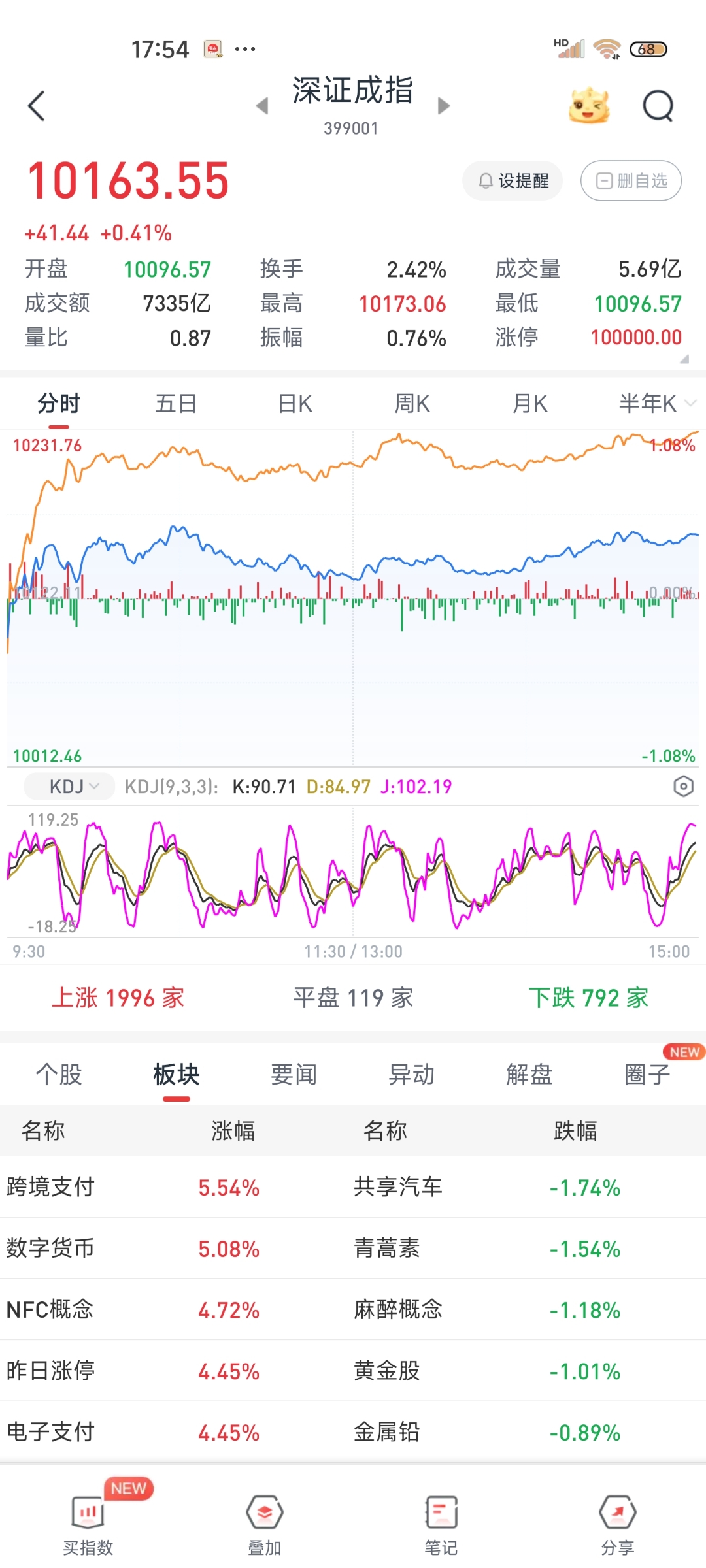This screenshot has width=706, height=1568.
Task: Remove from watchlist via 删自选
Action: click(631, 181)
